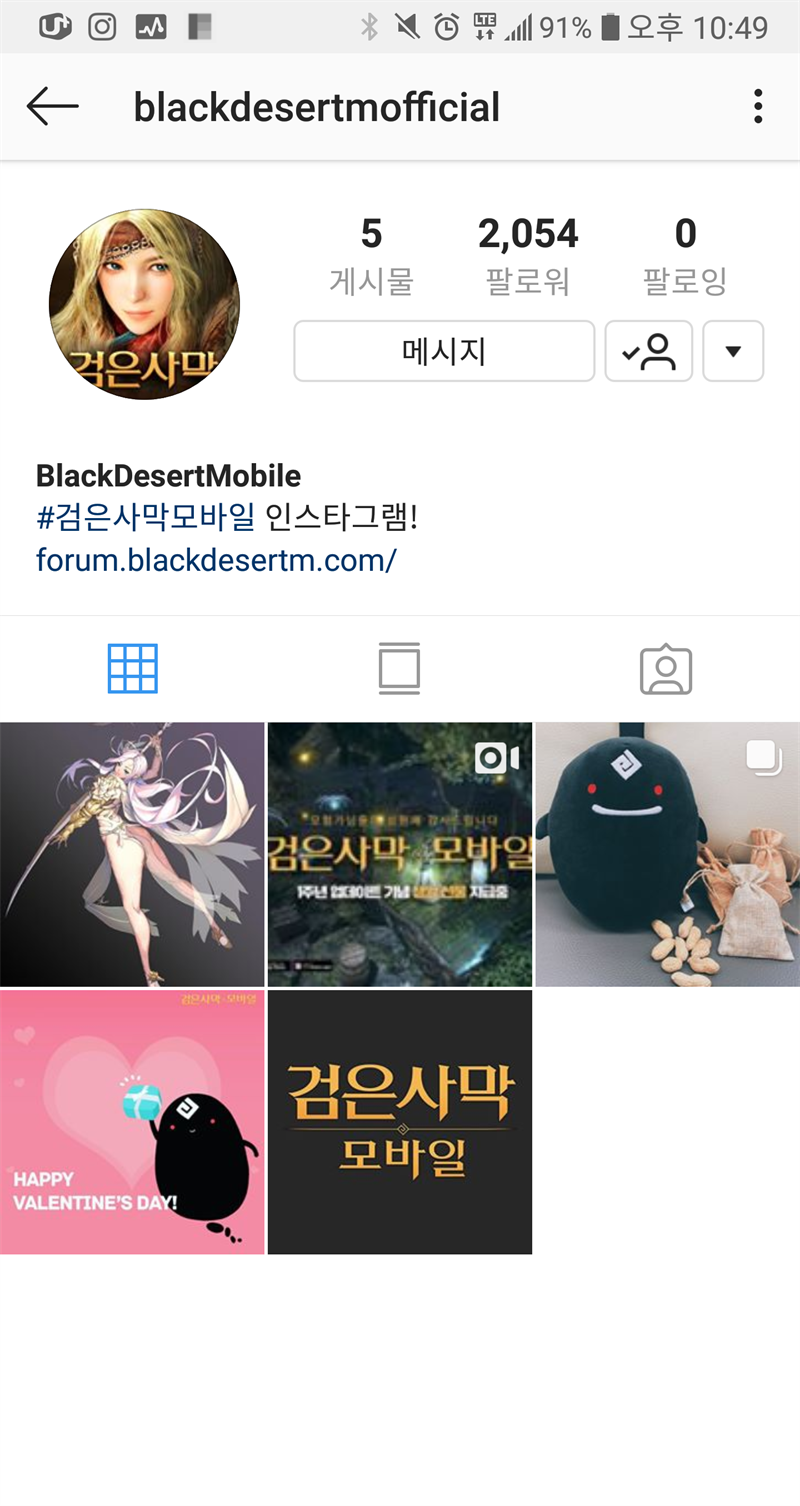This screenshot has height=1506, width=800.
Task: Open the #검은사막모바일 hashtag
Action: click(x=146, y=518)
